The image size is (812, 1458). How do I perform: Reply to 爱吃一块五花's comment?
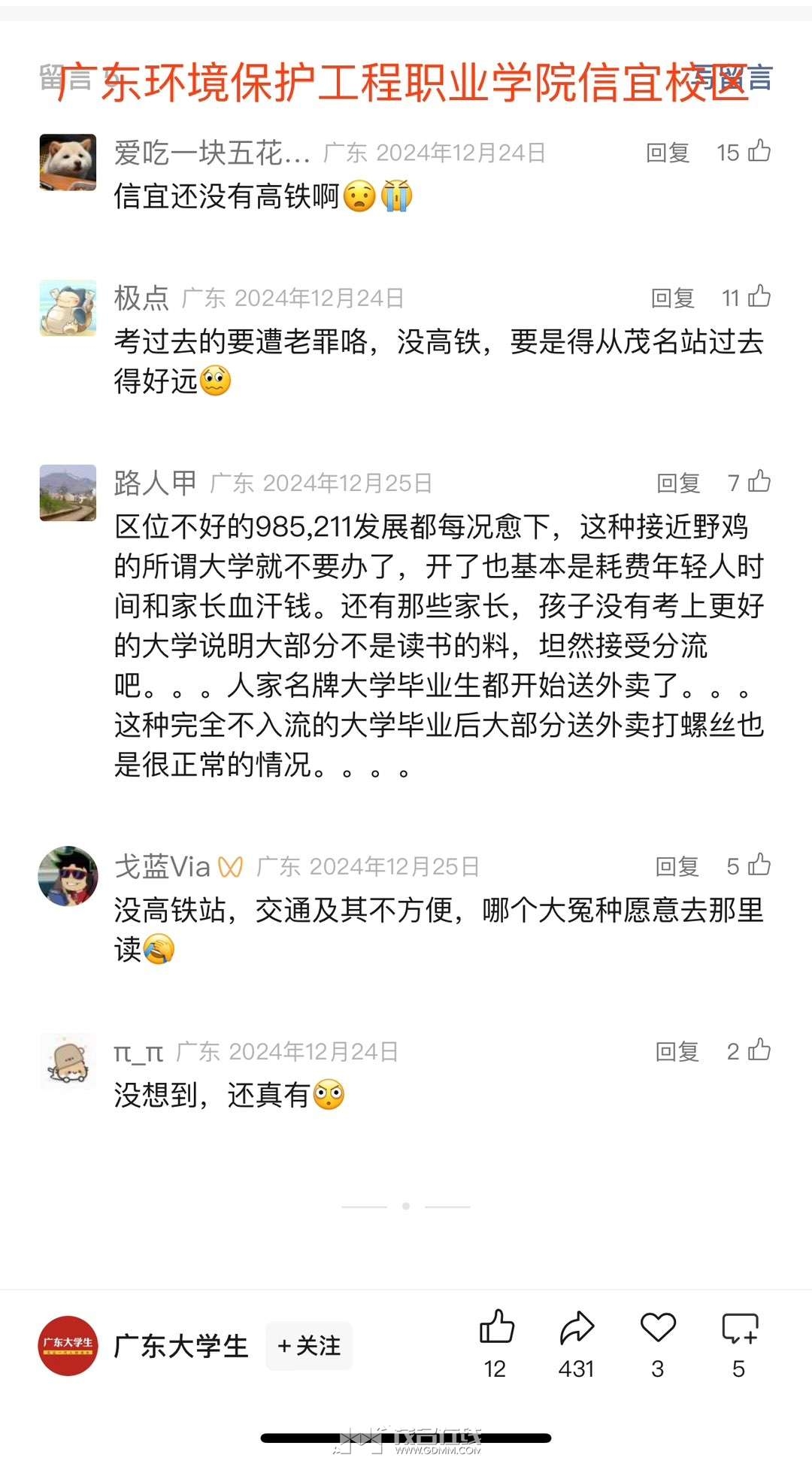pyautogui.click(x=668, y=153)
